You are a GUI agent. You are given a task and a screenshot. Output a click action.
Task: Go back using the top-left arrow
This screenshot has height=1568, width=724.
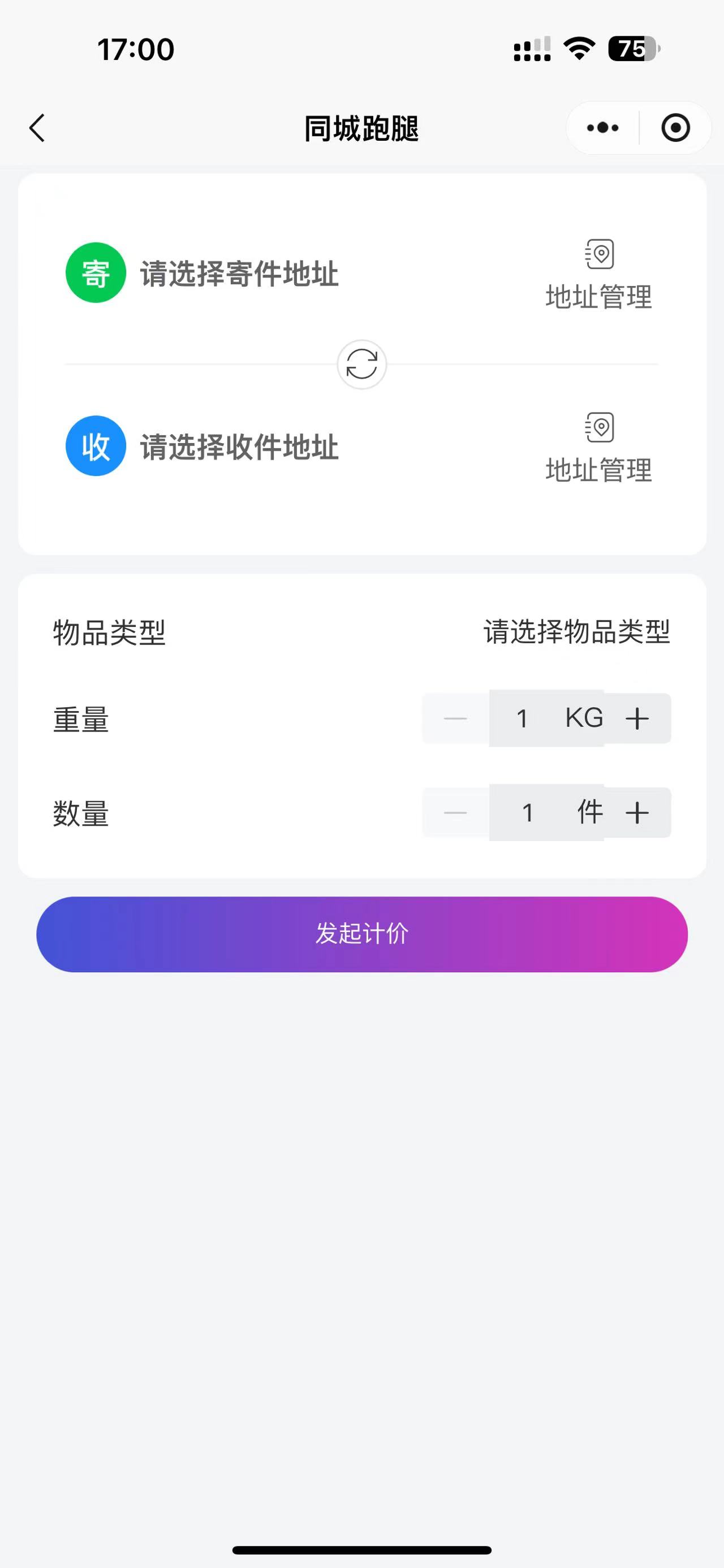click(37, 128)
